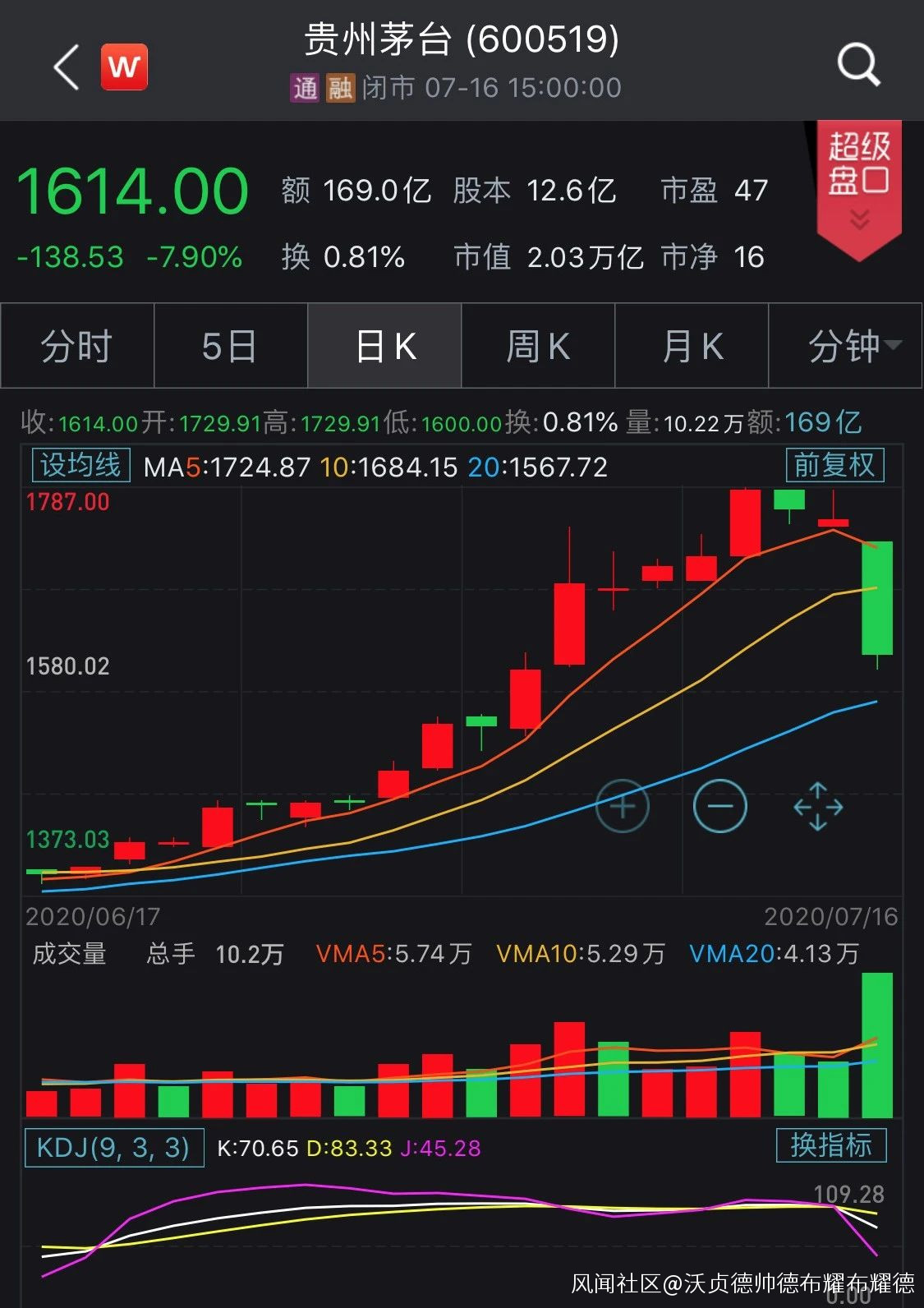Zoom in the K-line chart
Screen dimensions: 924x1308
click(622, 806)
